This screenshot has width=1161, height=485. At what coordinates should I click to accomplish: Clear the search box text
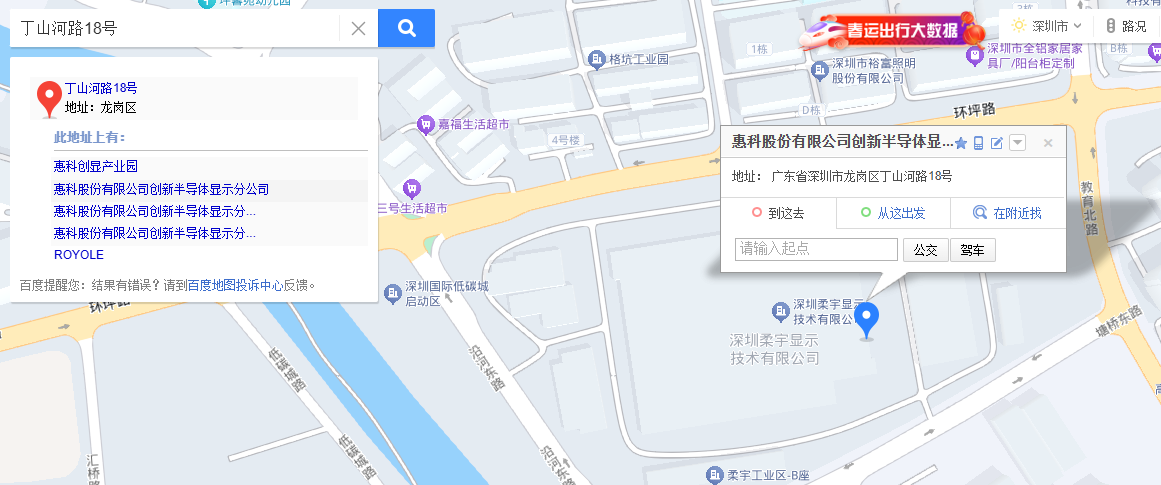(x=358, y=28)
